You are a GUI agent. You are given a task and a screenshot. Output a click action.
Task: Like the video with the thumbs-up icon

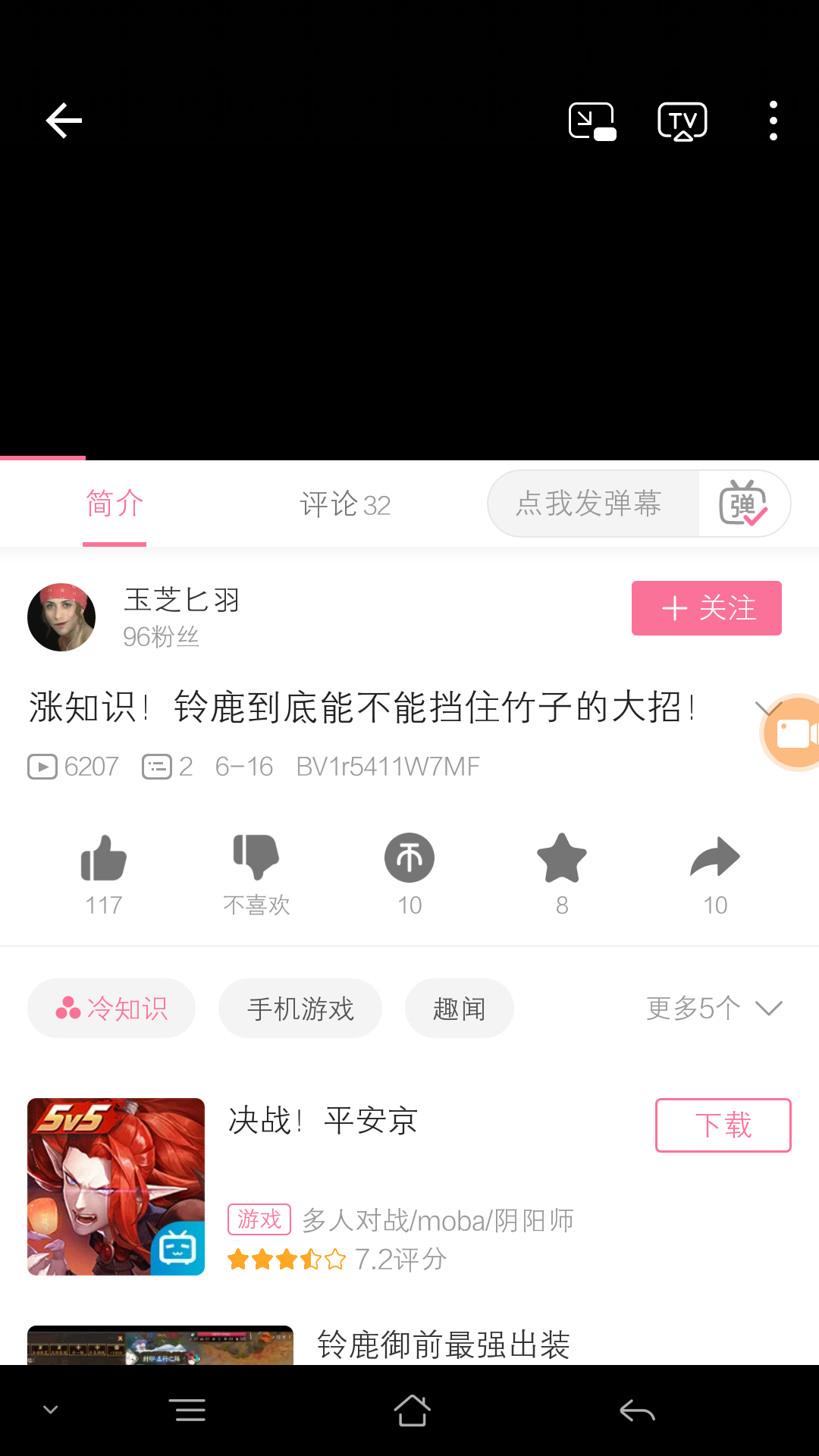click(x=102, y=858)
